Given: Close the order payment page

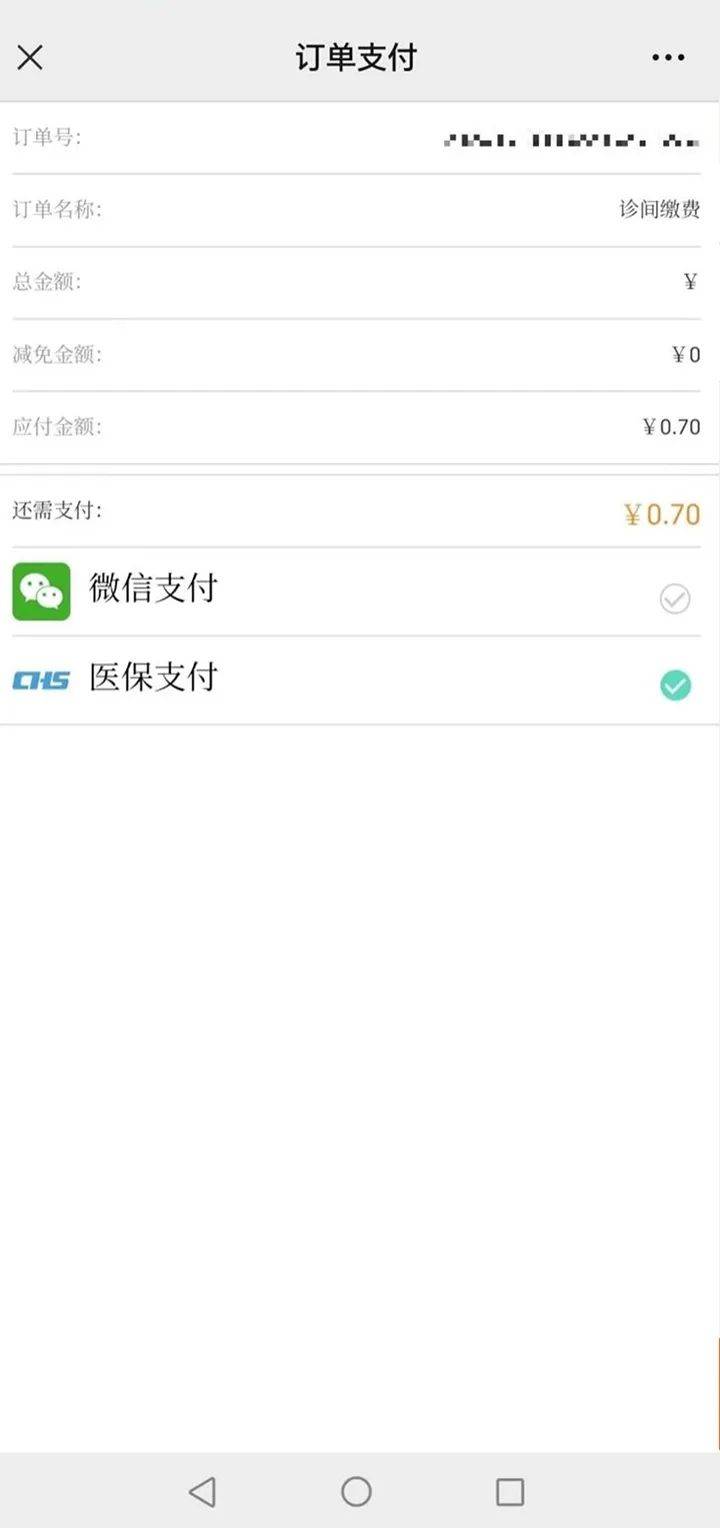Looking at the screenshot, I should [30, 58].
